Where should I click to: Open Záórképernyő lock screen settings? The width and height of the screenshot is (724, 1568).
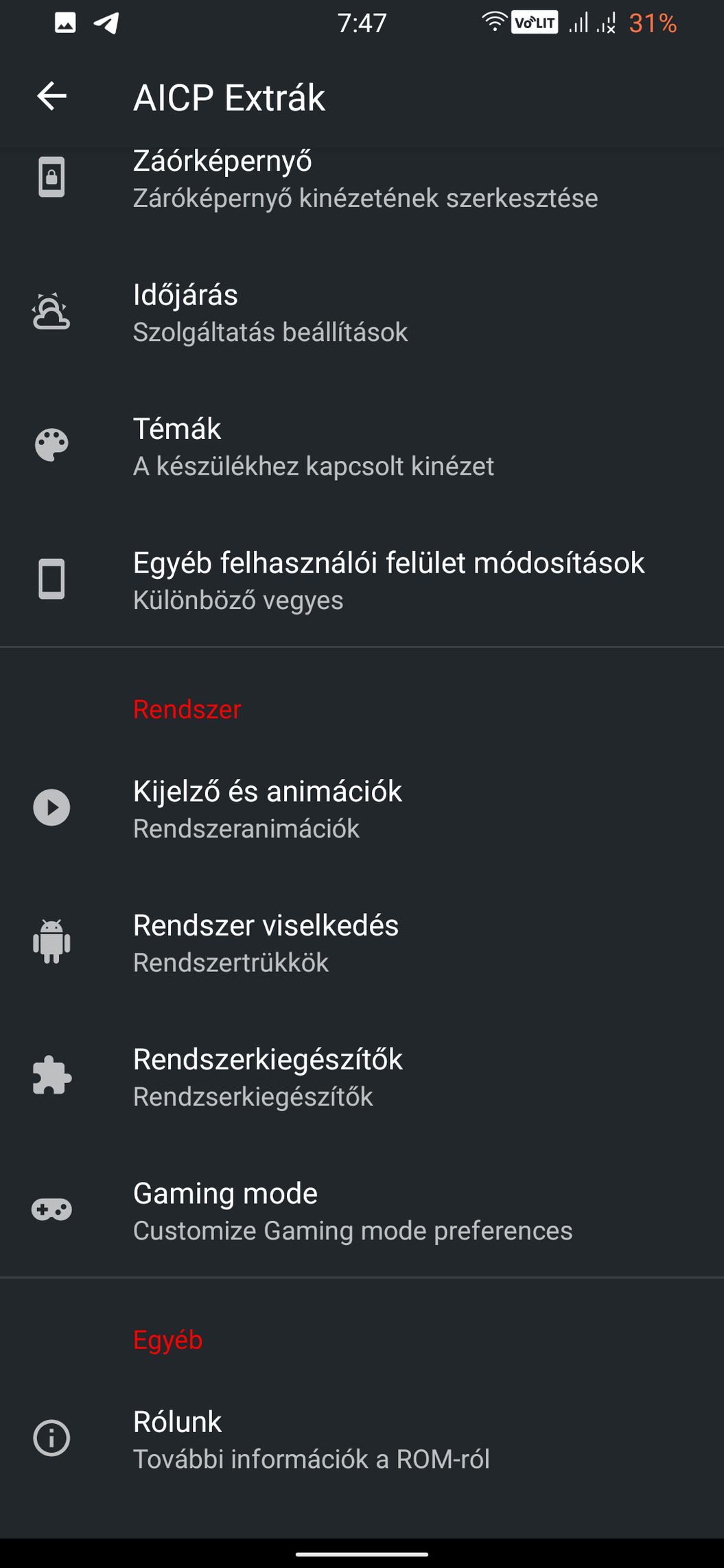pos(362,179)
